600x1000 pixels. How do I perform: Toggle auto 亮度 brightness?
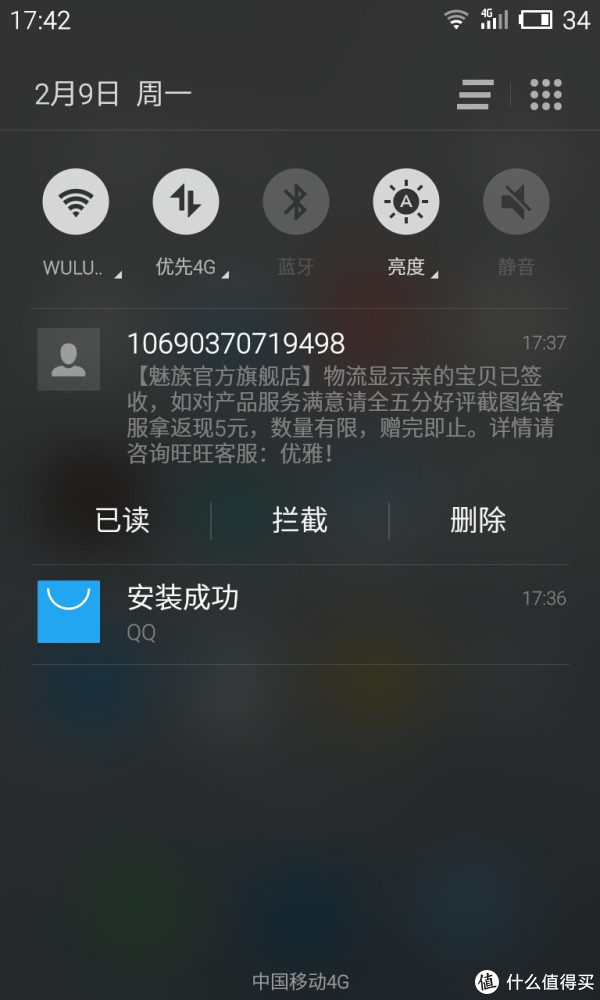[x=406, y=202]
